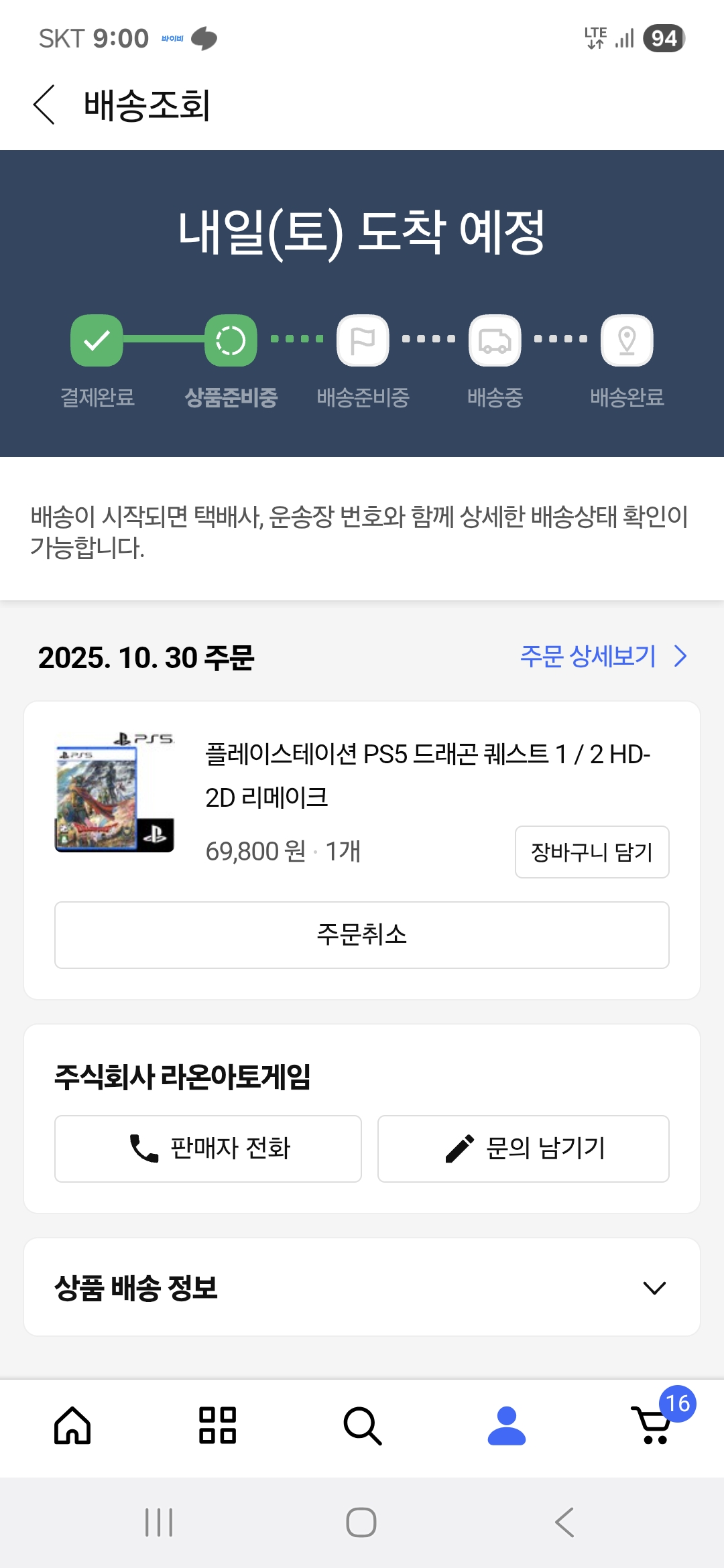Open the PS5 드래곤 퀘스트 product
Screen dimensions: 724x1568
coord(427,775)
